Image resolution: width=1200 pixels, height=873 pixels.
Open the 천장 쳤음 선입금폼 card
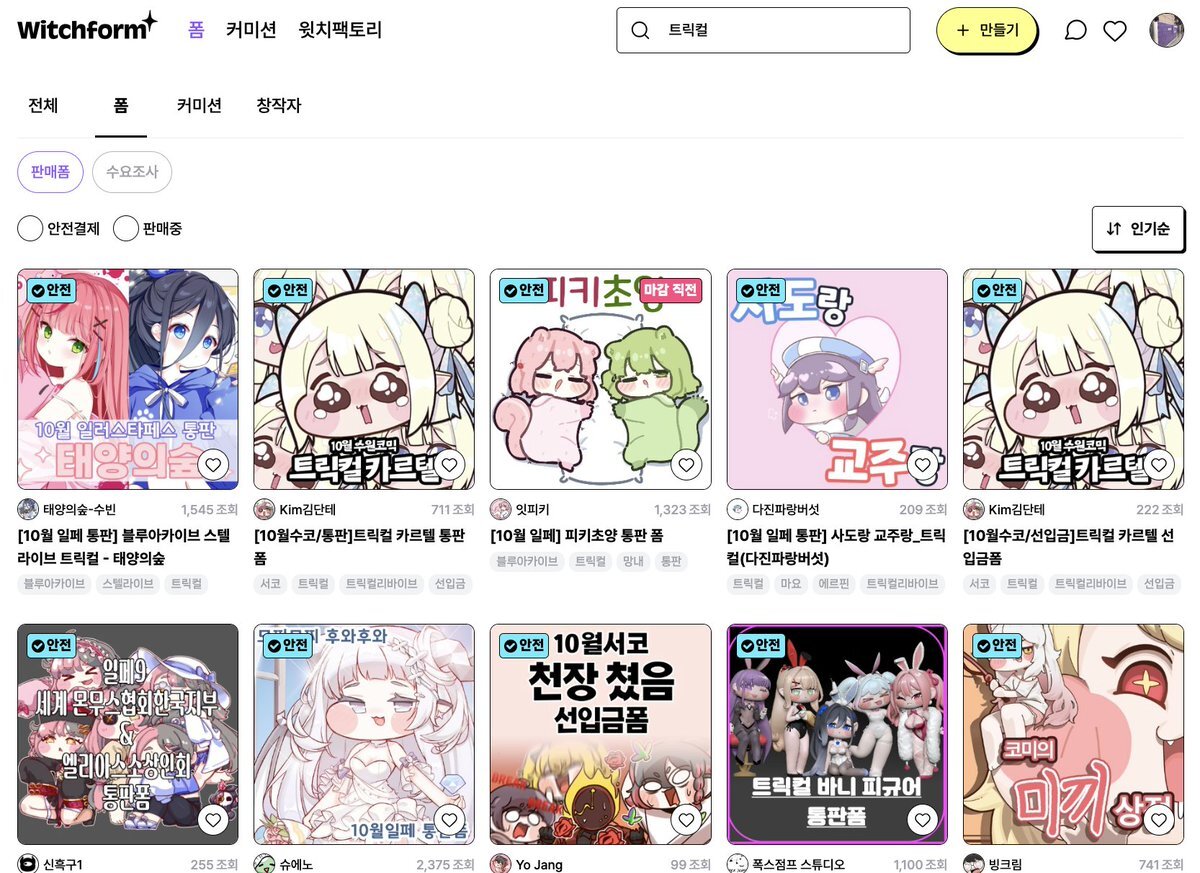click(x=600, y=734)
